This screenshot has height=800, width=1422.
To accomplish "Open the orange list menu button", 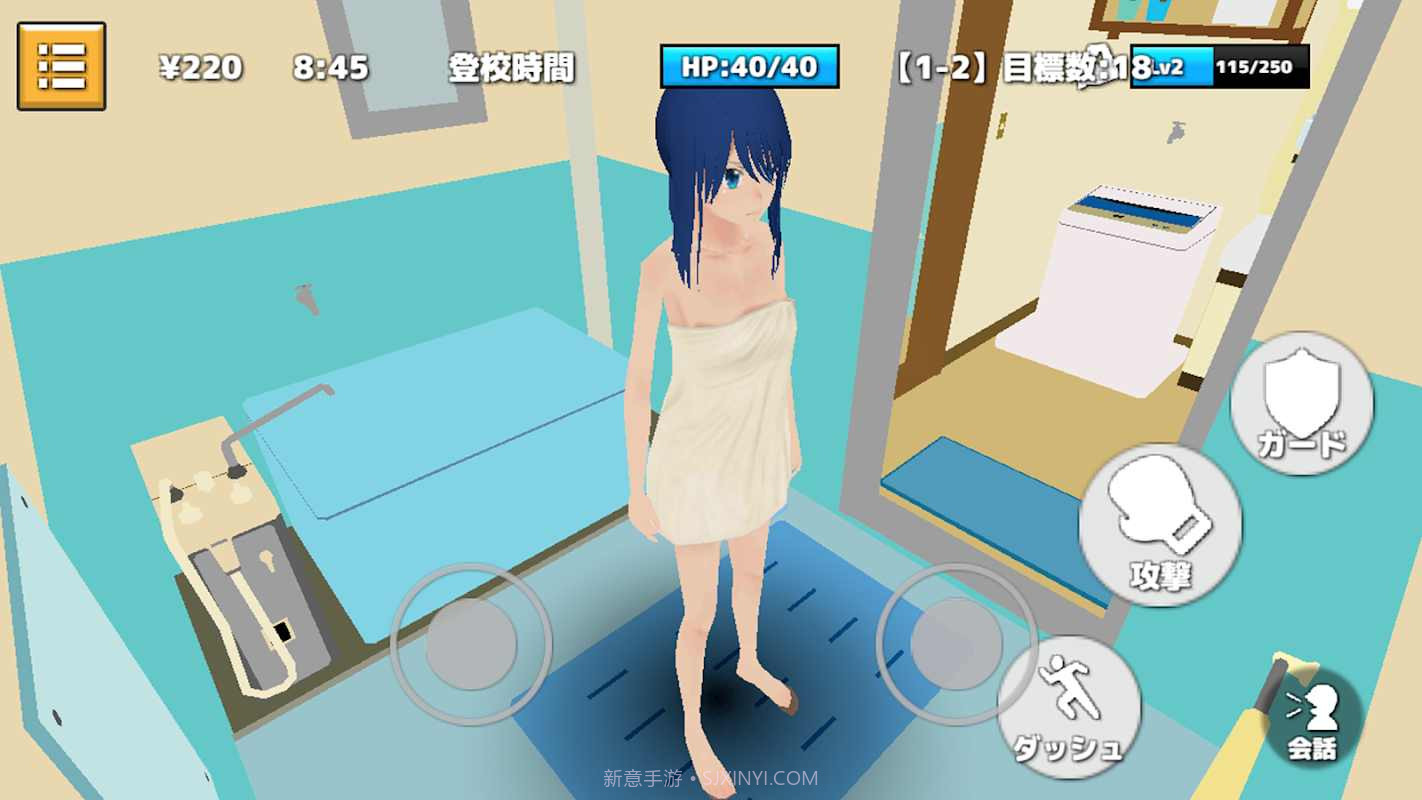I will point(61,66).
